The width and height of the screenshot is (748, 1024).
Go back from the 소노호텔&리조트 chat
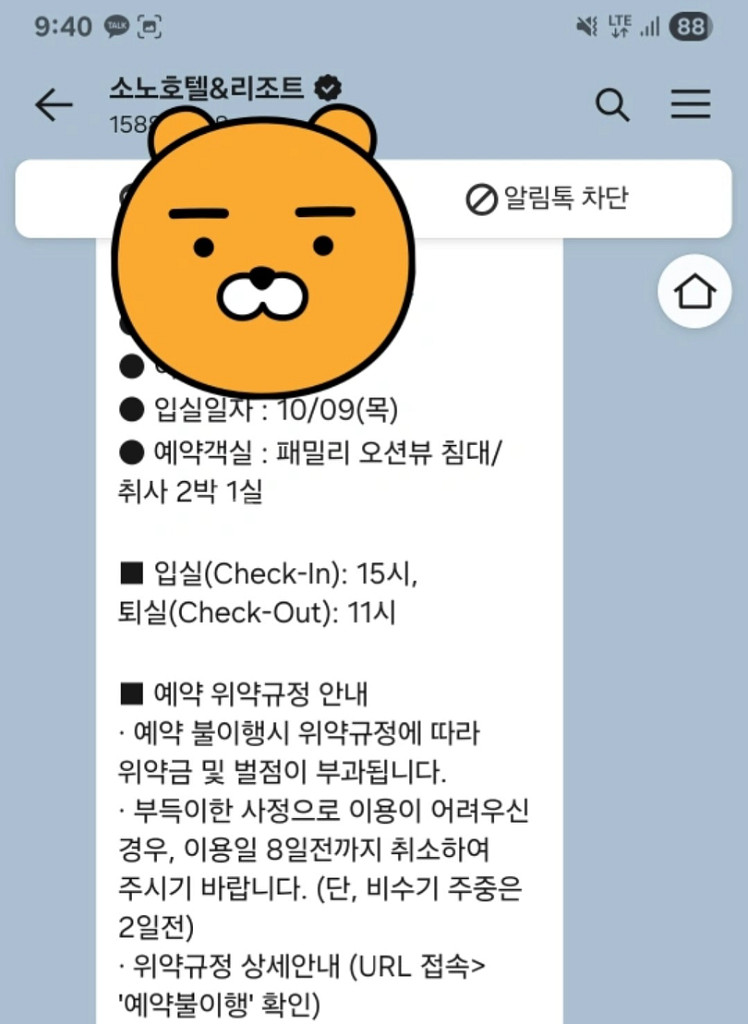53,104
